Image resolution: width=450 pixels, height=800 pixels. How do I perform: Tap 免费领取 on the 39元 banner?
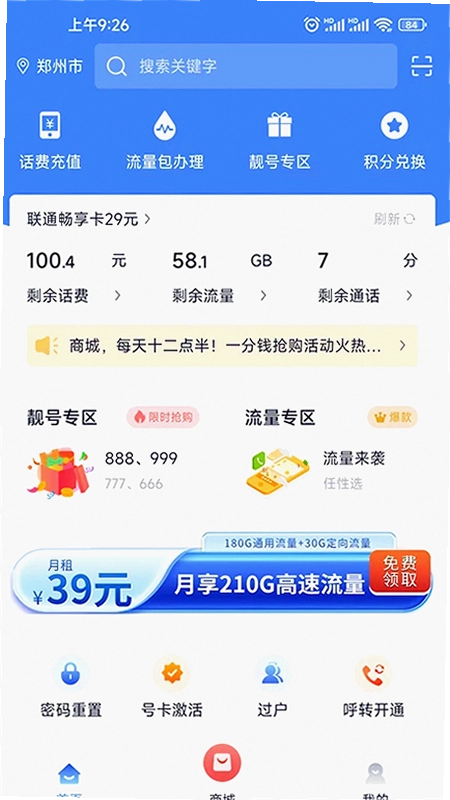point(400,571)
